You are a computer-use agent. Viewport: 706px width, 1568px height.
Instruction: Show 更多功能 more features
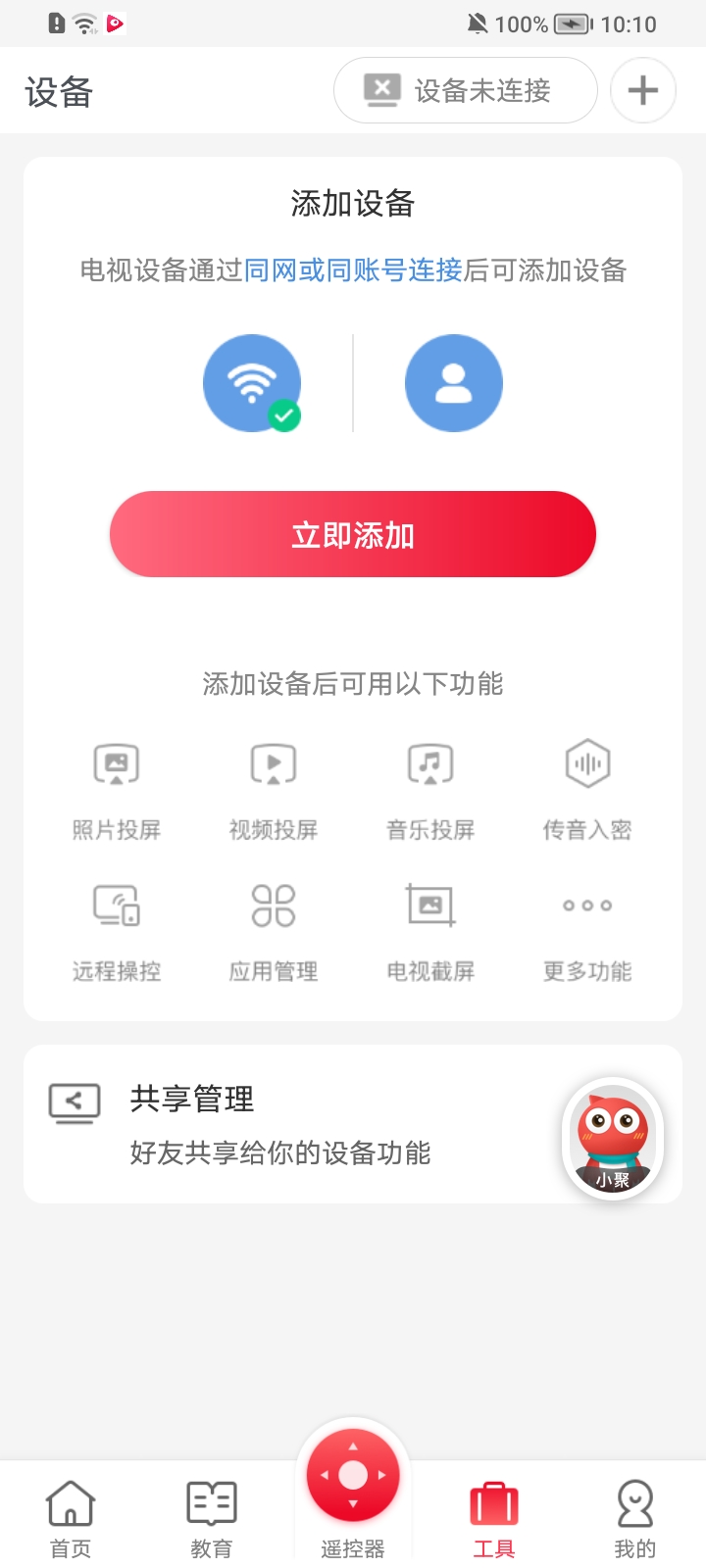click(x=587, y=930)
